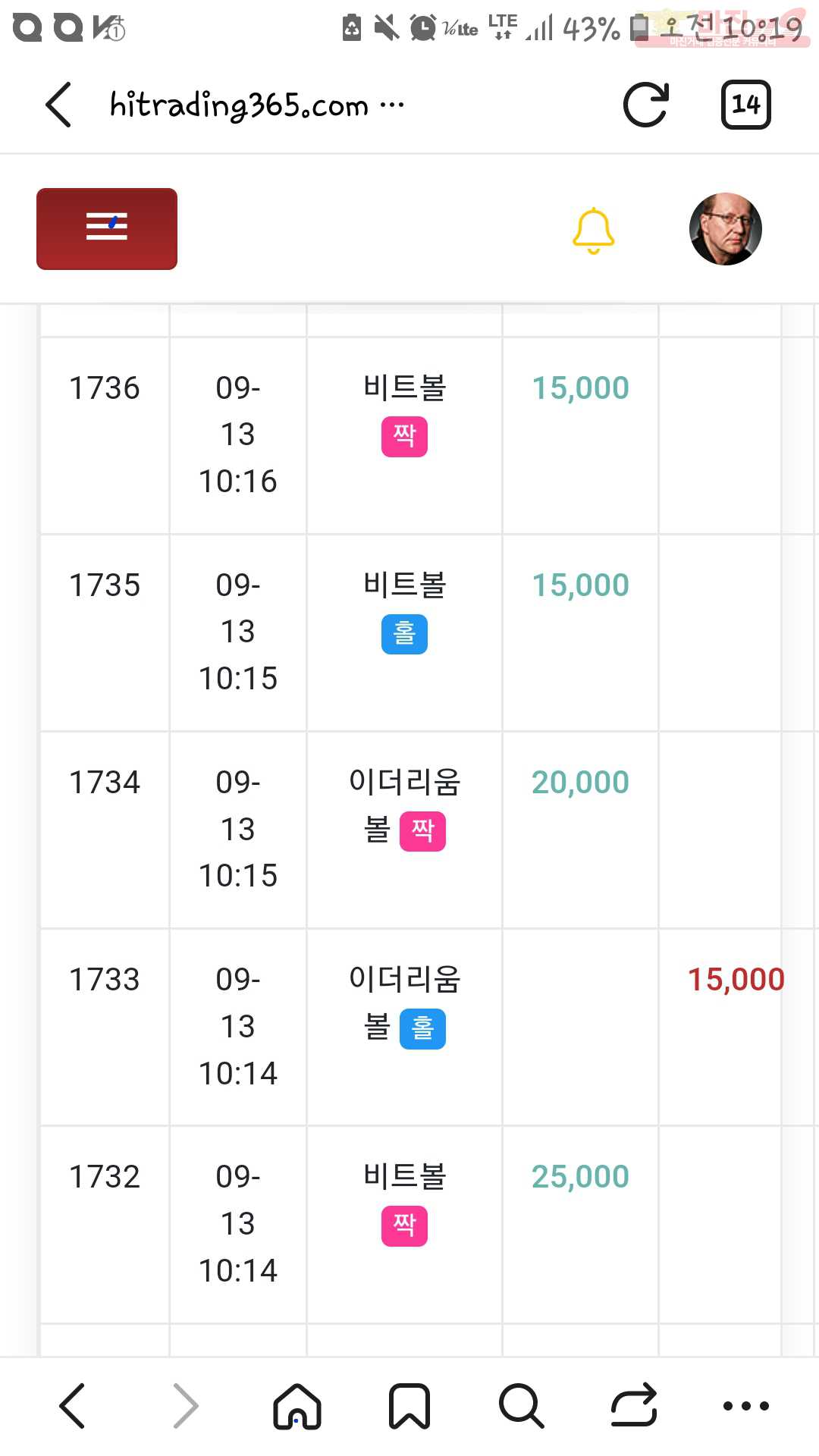Open the red hamburger menu button
Image resolution: width=819 pixels, height=1456 pixels.
(x=107, y=228)
